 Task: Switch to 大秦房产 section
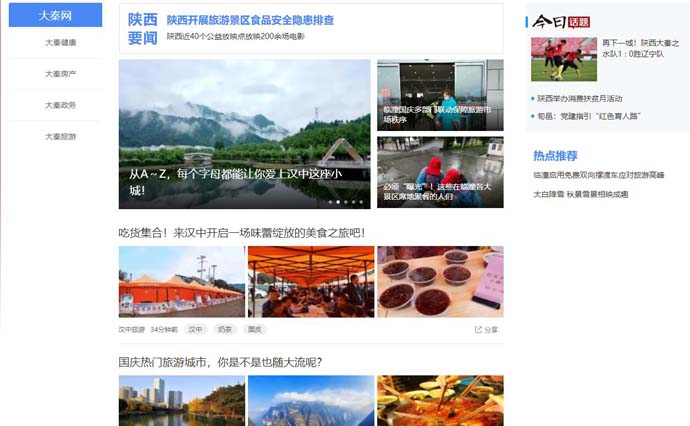click(x=60, y=74)
